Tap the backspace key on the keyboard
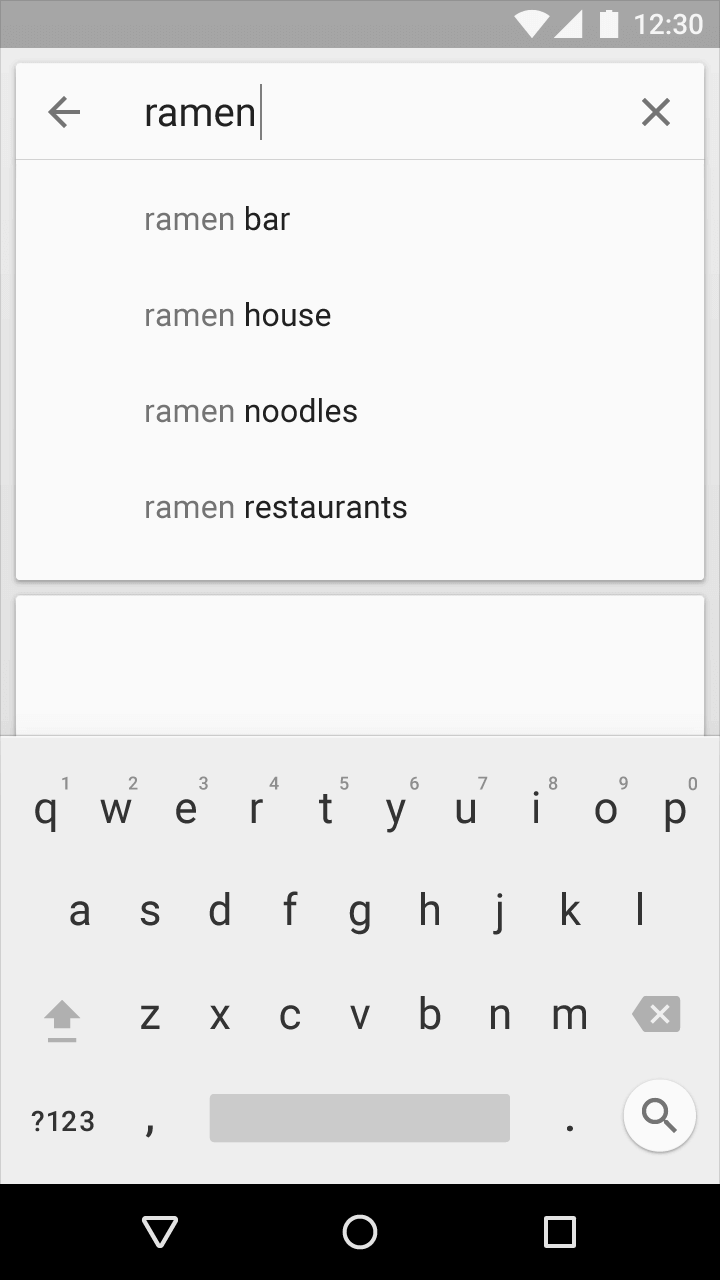This screenshot has width=720, height=1280. (657, 1014)
